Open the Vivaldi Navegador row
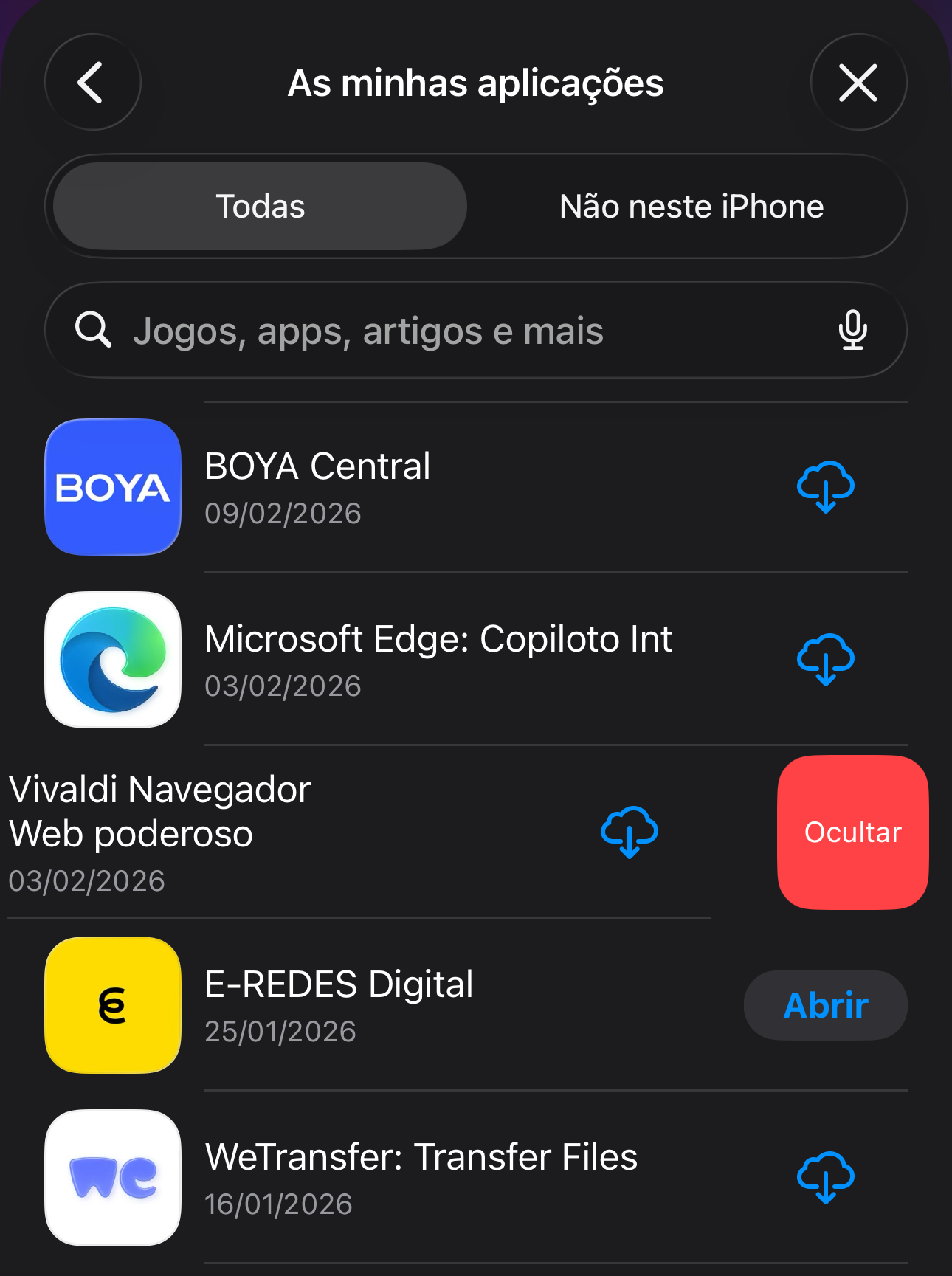The image size is (952, 1276). pos(221,832)
